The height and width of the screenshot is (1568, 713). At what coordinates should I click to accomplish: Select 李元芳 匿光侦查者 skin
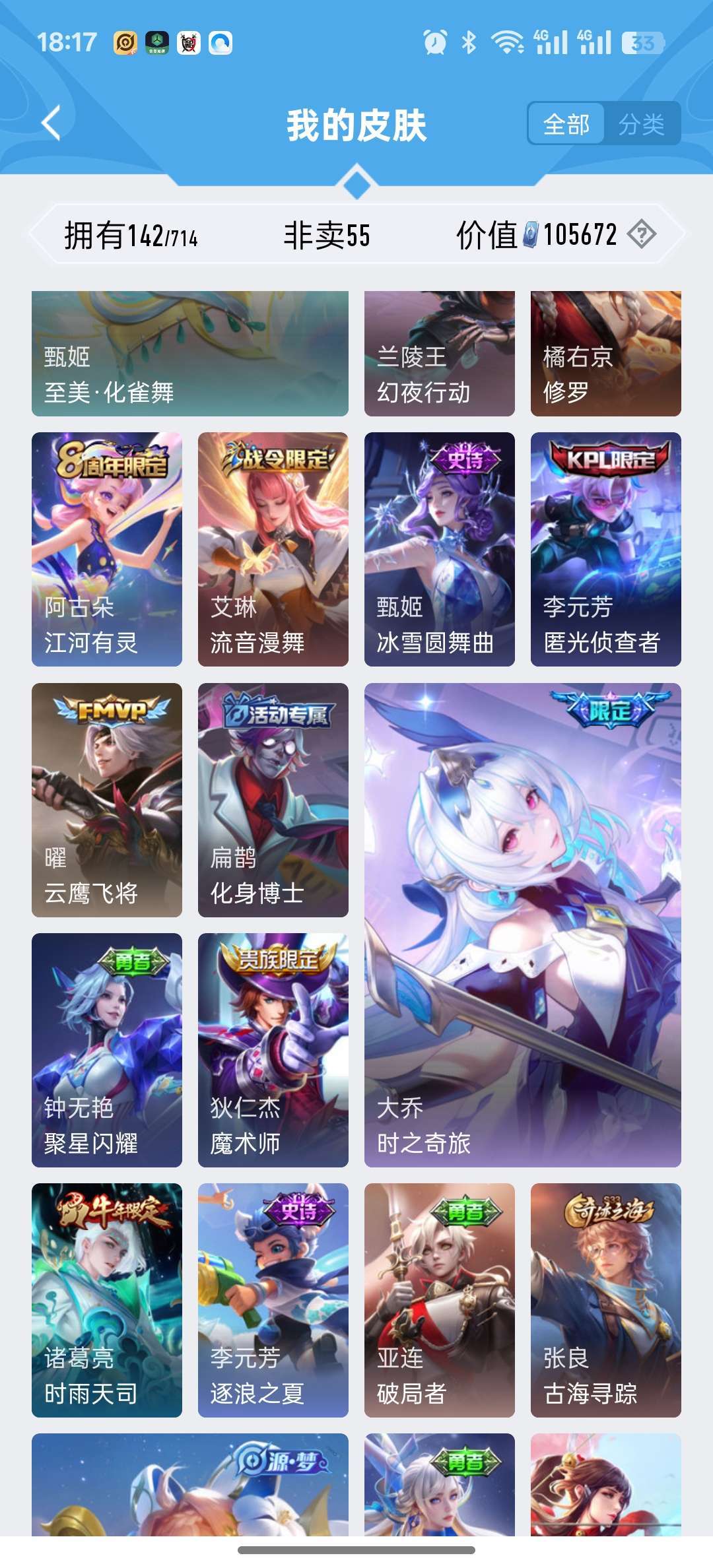[606, 549]
